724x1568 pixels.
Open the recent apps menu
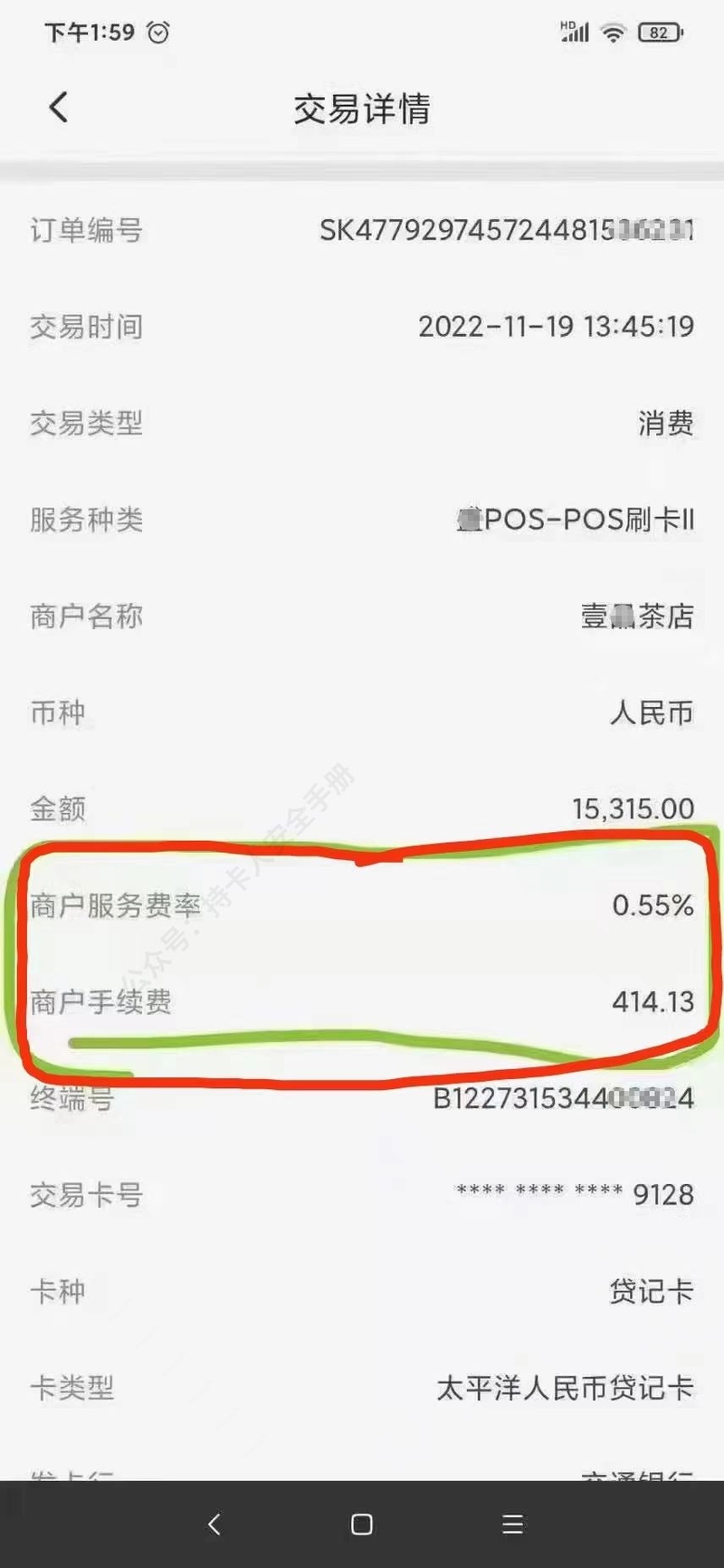point(512,1525)
